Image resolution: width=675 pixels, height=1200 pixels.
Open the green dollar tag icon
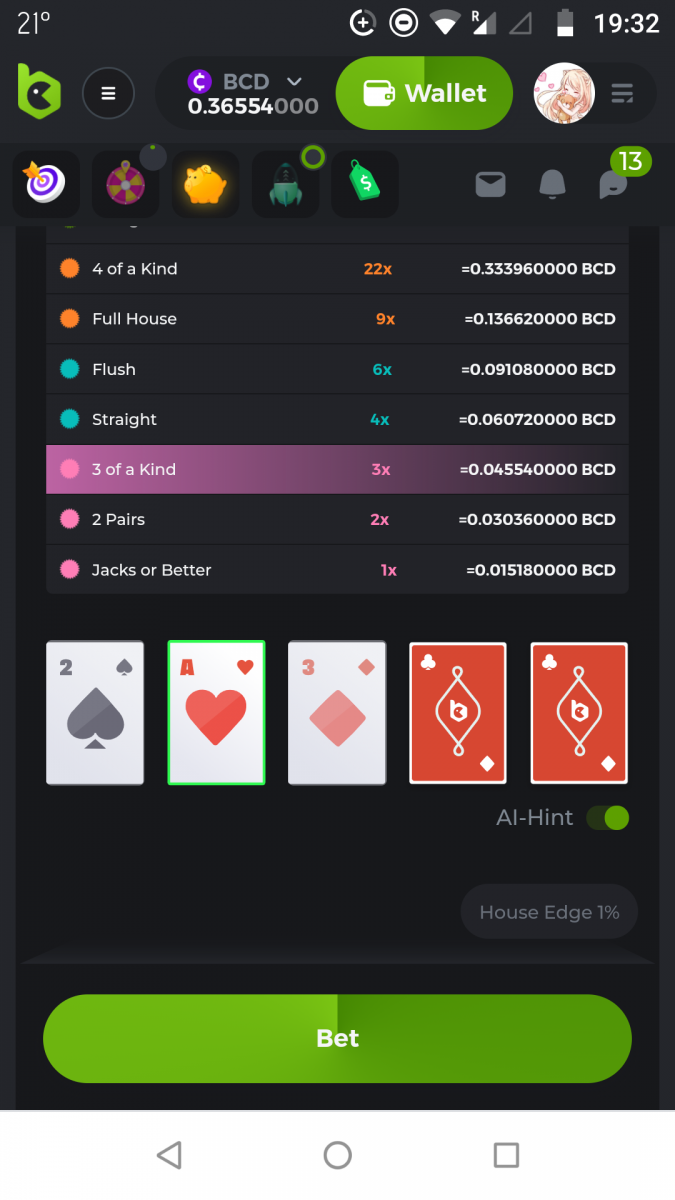coord(365,184)
